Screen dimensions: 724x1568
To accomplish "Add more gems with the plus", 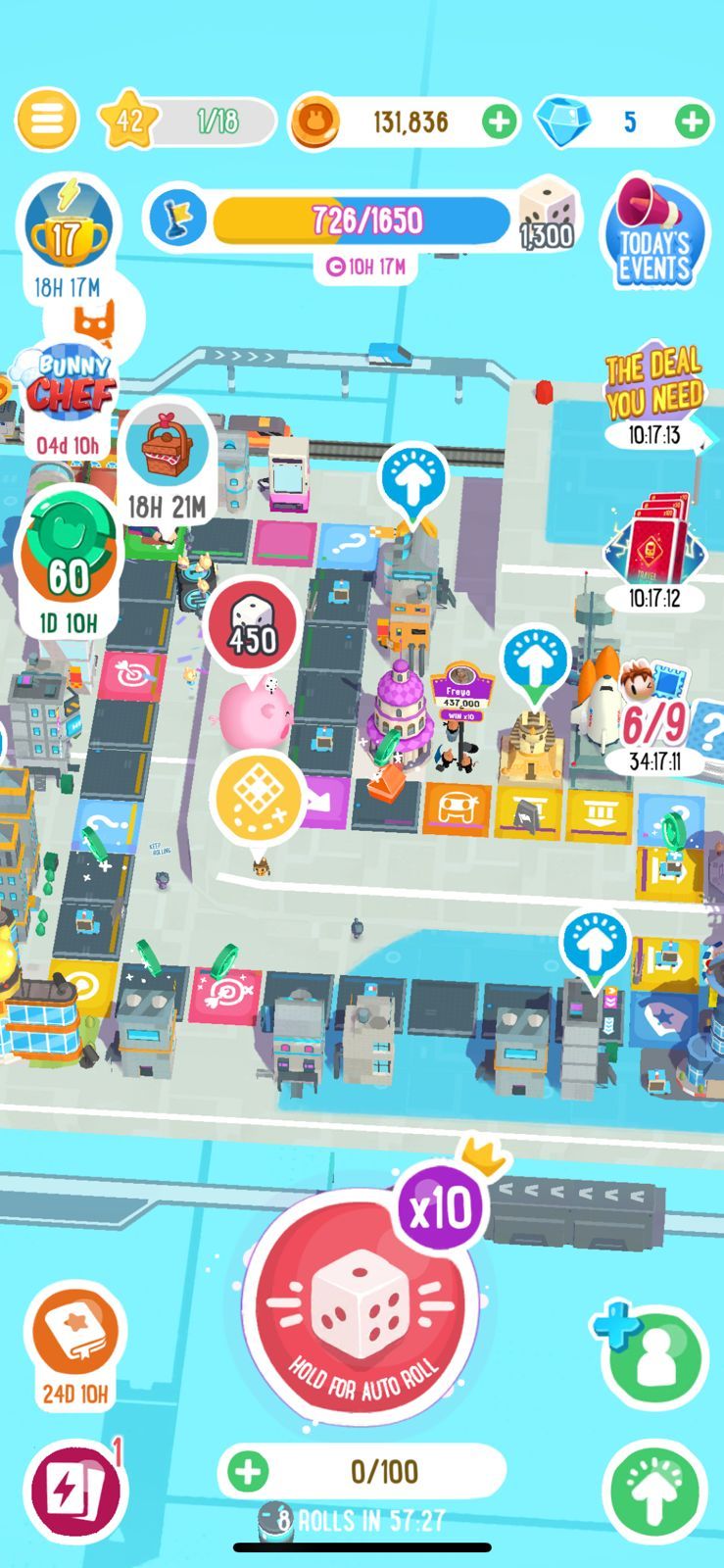I will 693,122.
